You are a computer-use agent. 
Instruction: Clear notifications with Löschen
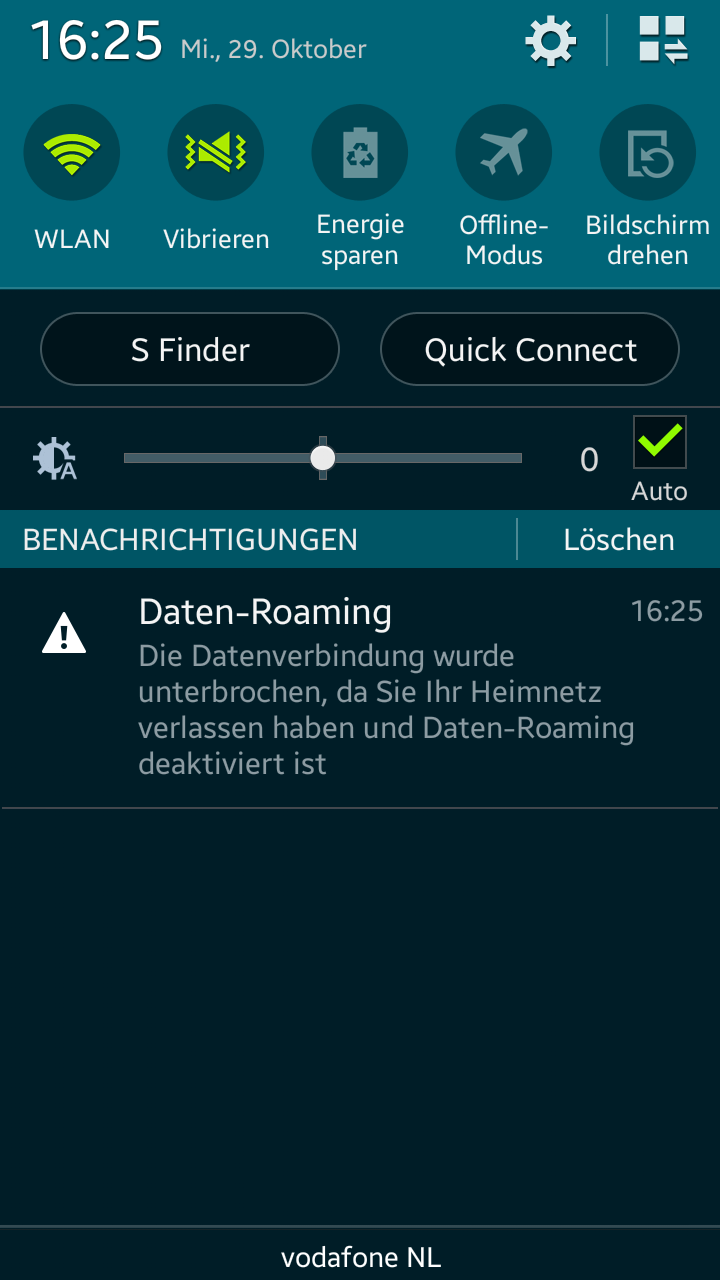[619, 540]
